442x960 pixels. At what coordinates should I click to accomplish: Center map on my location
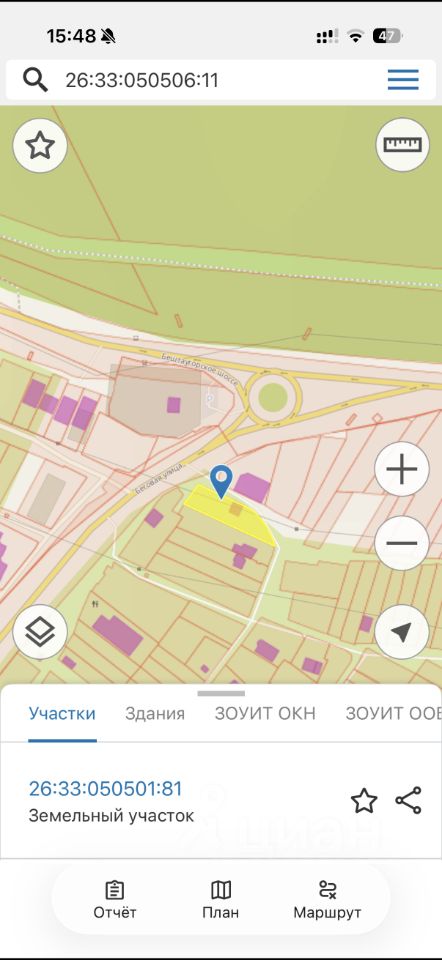[x=402, y=632]
